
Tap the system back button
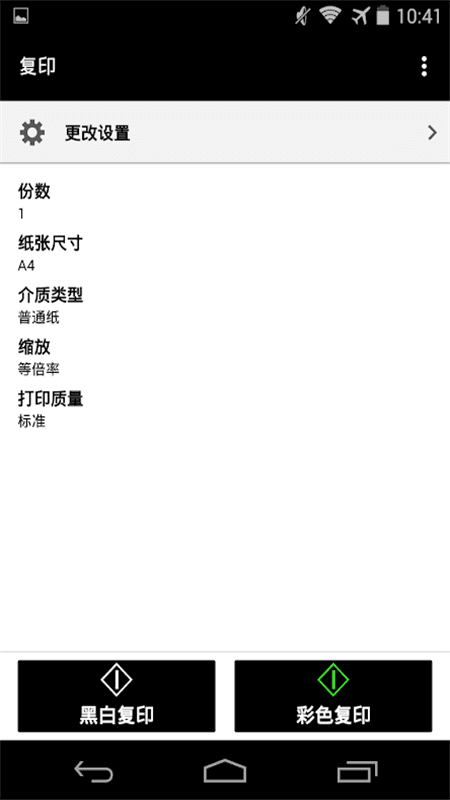[x=93, y=771]
